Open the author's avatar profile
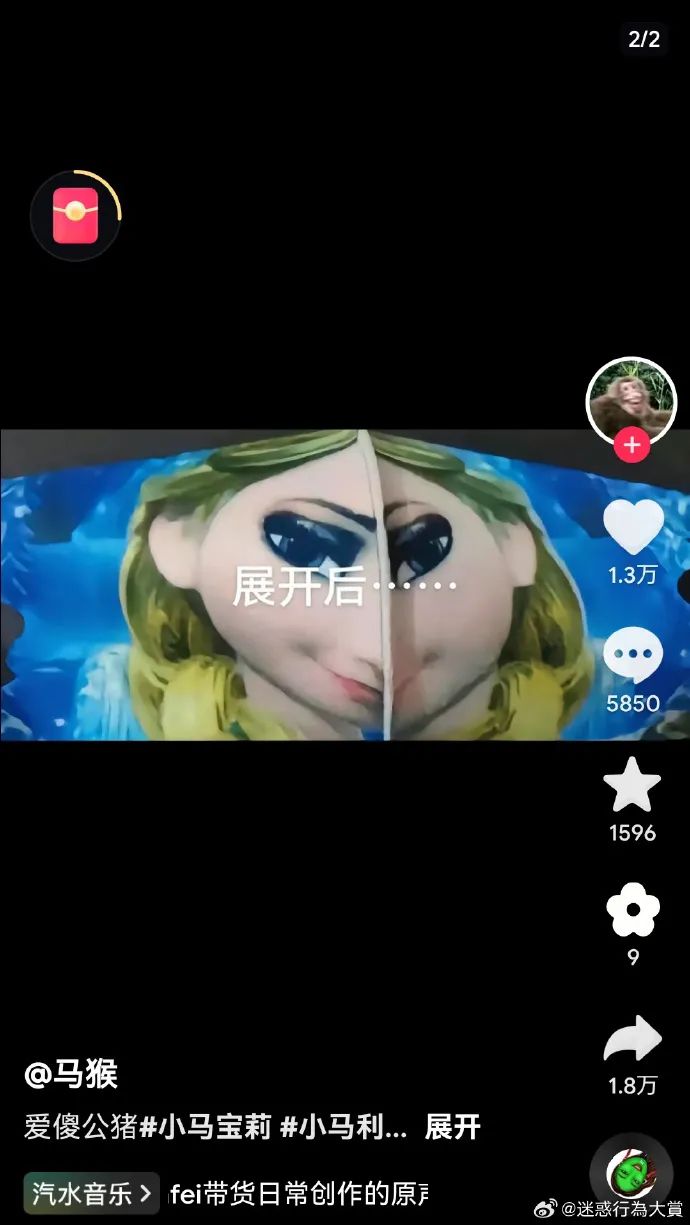This screenshot has width=690, height=1225. (x=631, y=401)
